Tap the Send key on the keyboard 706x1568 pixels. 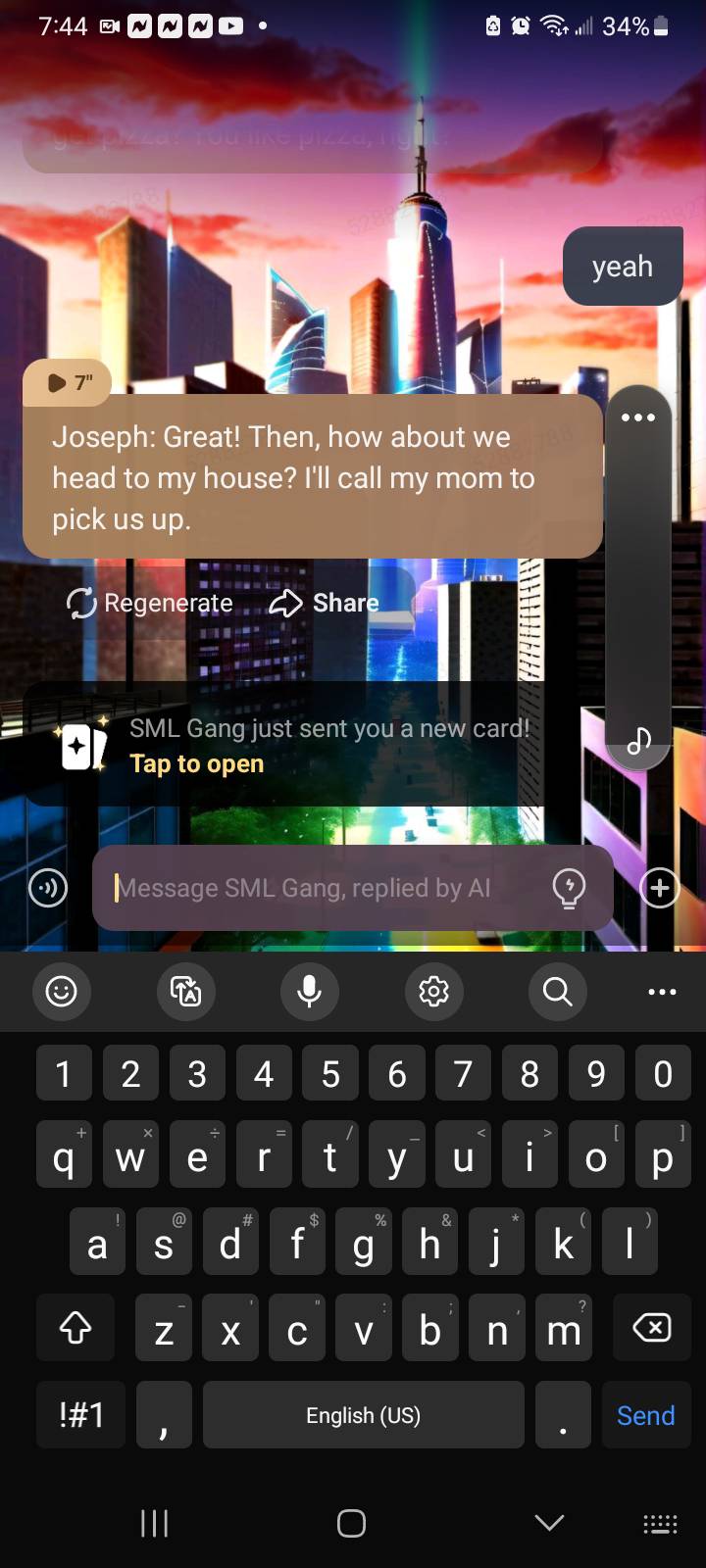pyautogui.click(x=645, y=1415)
